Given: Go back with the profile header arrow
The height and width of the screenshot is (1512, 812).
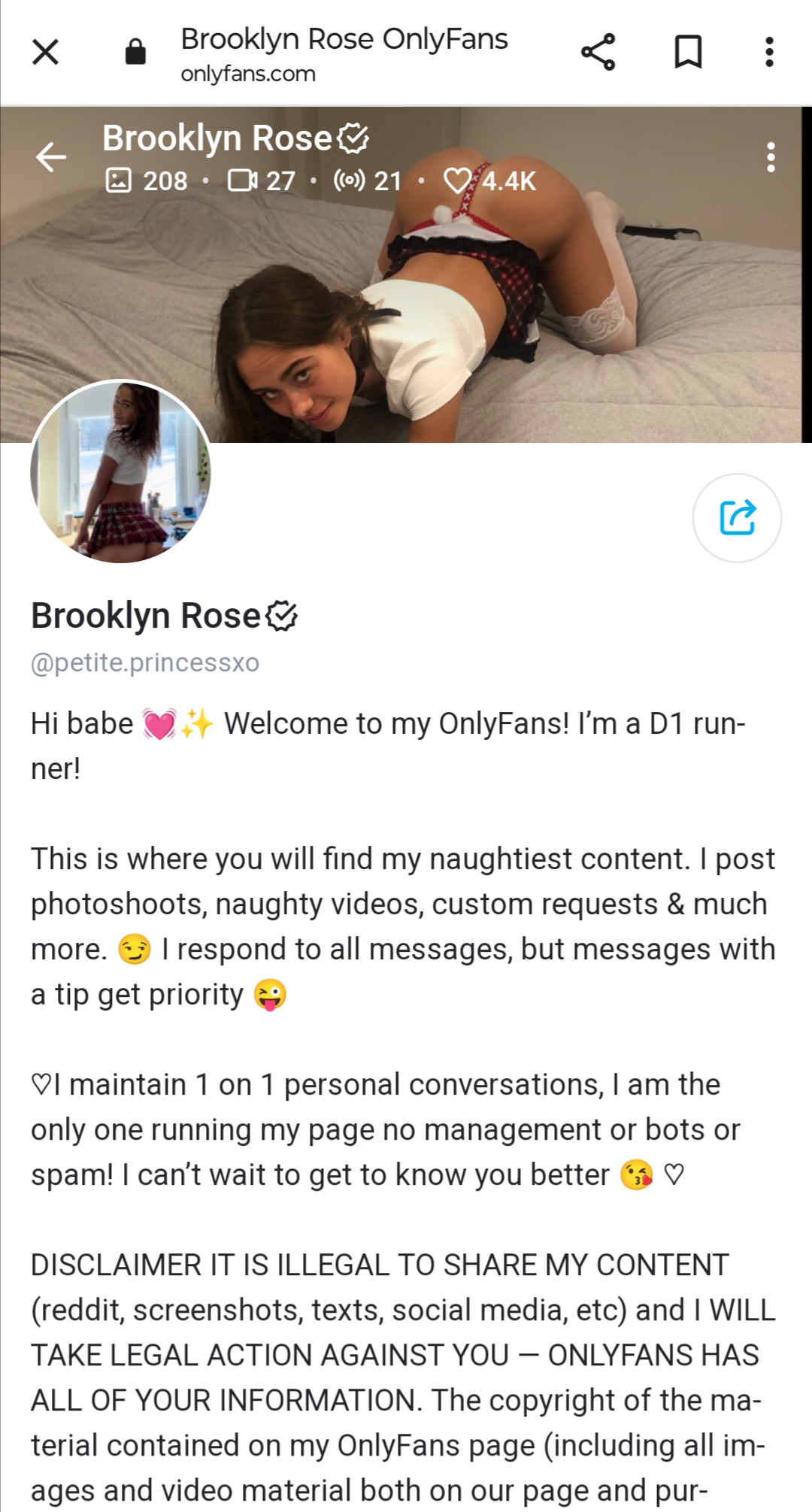Looking at the screenshot, I should [51, 157].
